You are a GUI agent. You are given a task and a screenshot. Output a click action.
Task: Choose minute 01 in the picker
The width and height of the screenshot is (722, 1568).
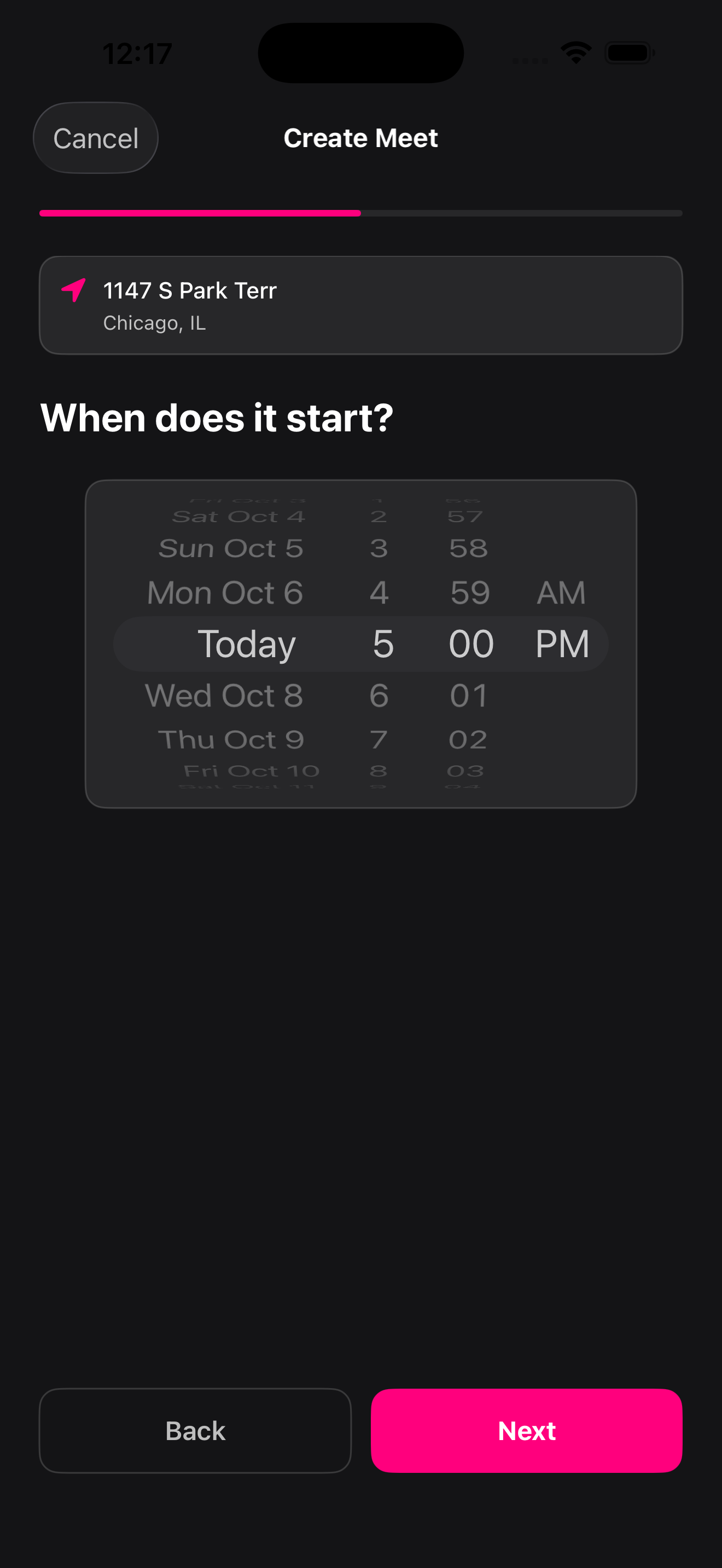[x=469, y=695]
